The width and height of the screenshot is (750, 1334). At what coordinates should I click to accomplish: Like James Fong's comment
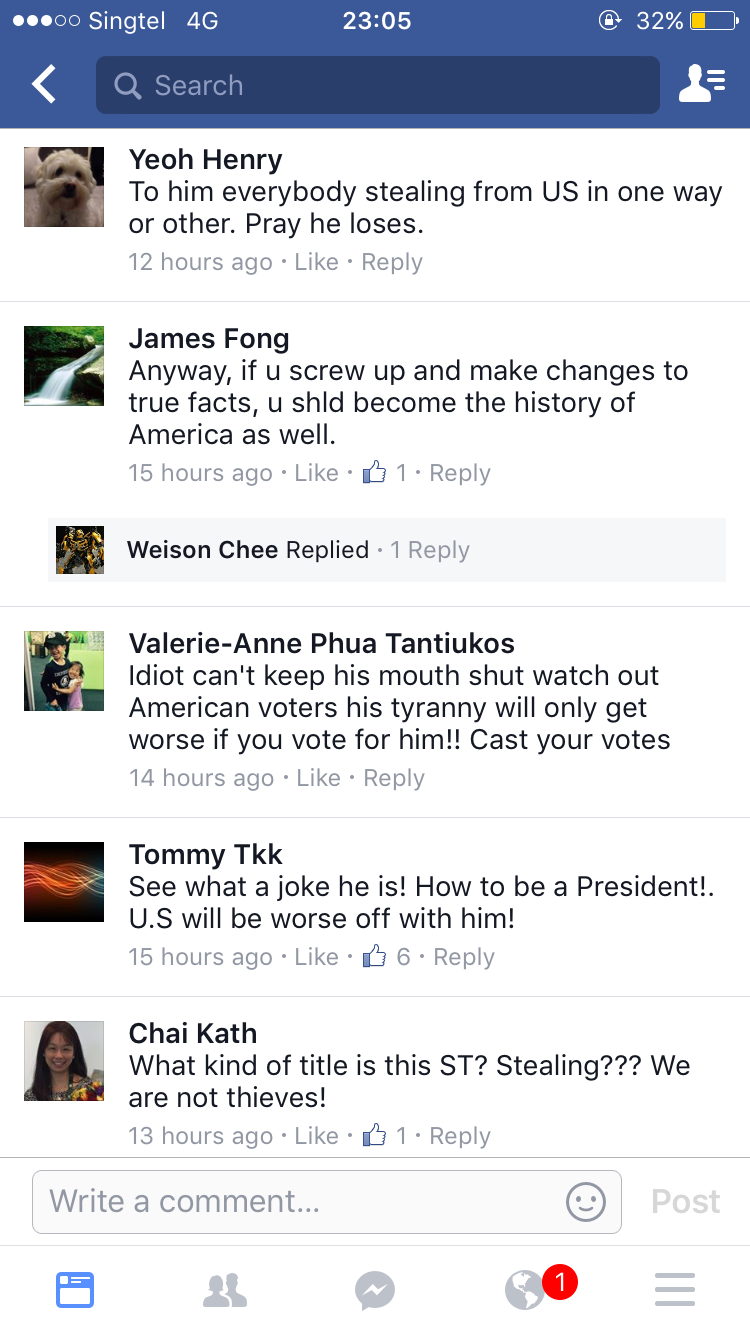[316, 473]
